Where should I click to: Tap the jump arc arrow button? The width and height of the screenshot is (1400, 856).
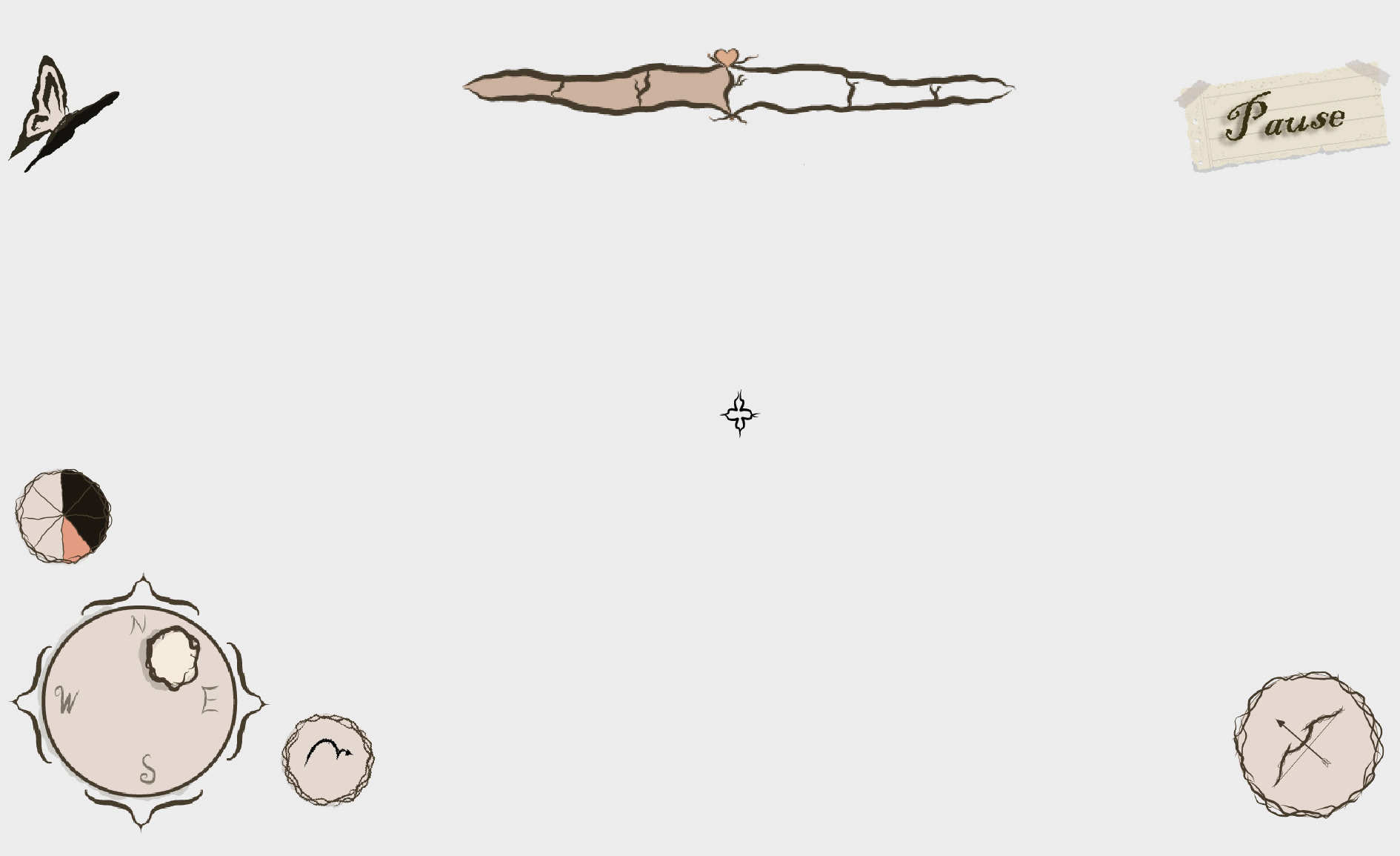(327, 759)
